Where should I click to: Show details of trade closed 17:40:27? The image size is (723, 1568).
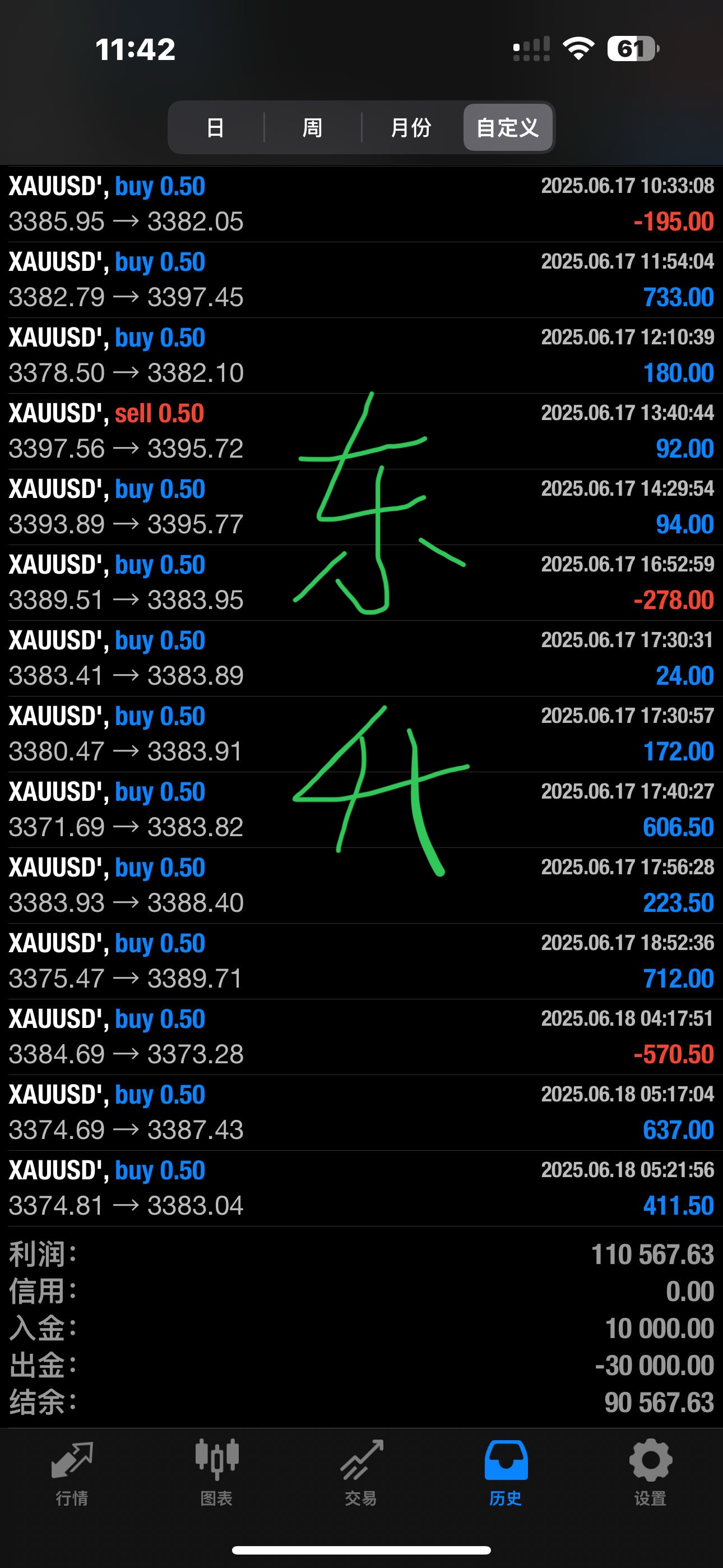point(361,810)
